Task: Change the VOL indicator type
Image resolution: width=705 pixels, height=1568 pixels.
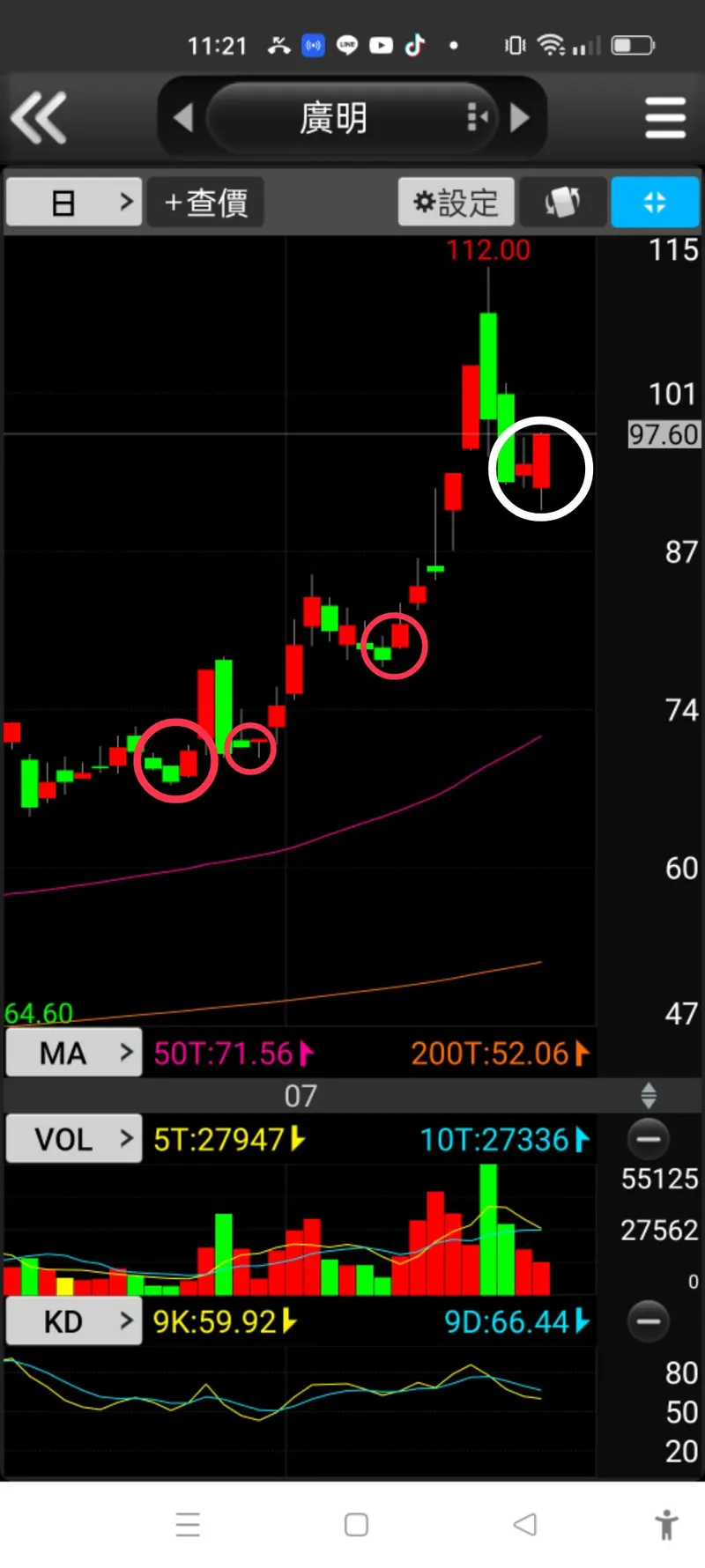Action: pos(74,1139)
